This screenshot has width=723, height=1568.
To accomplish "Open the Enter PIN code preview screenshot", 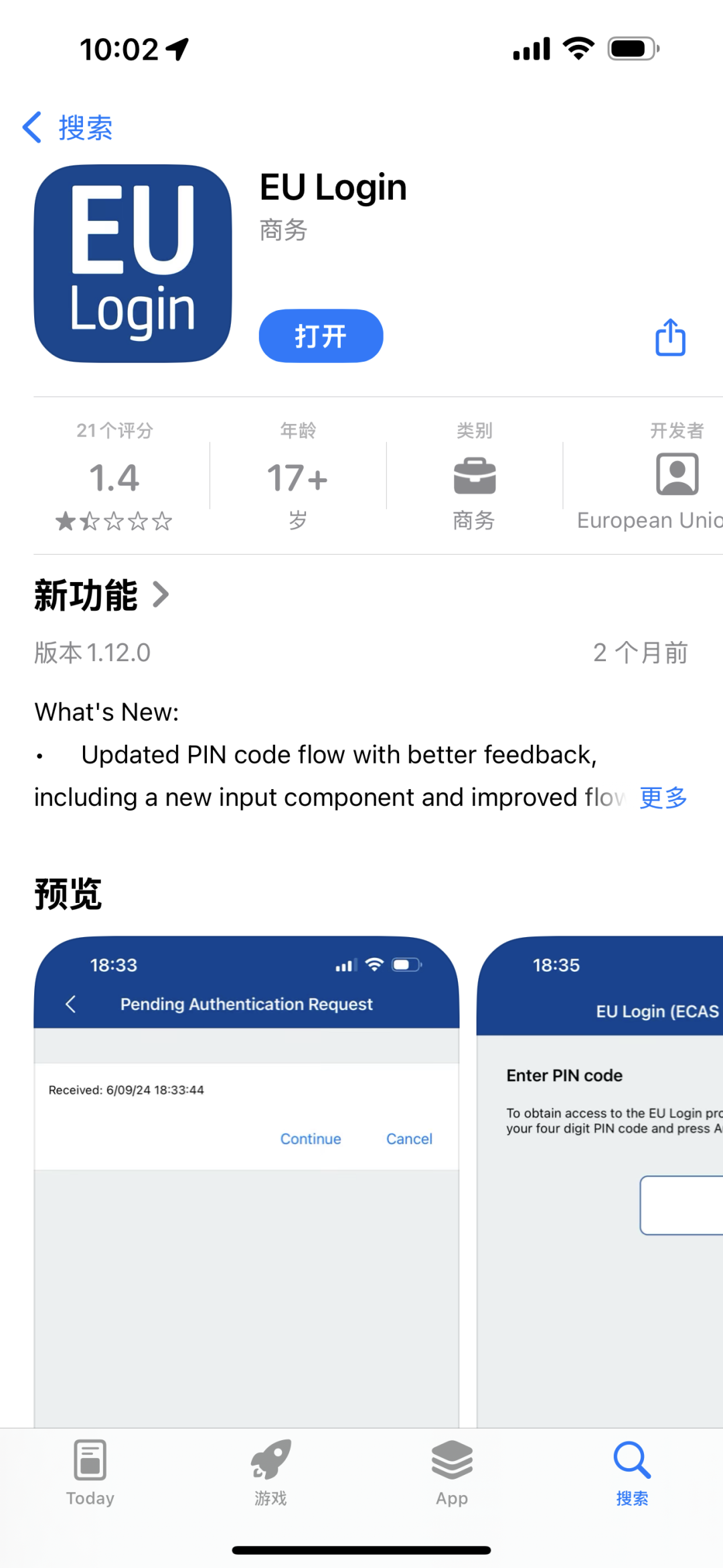I will (600, 1179).
